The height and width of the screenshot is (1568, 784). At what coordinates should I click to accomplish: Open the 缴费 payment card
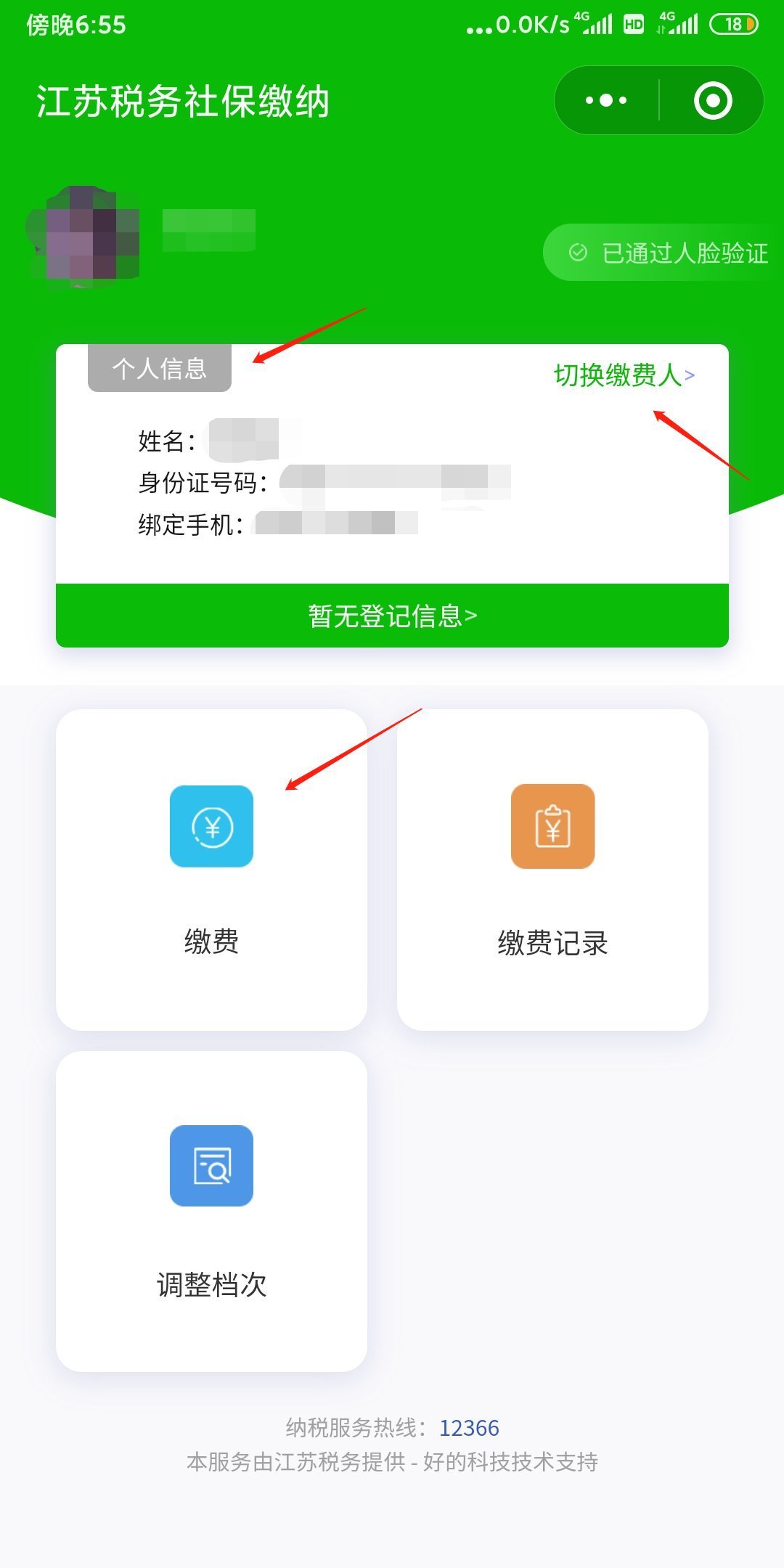coord(211,870)
